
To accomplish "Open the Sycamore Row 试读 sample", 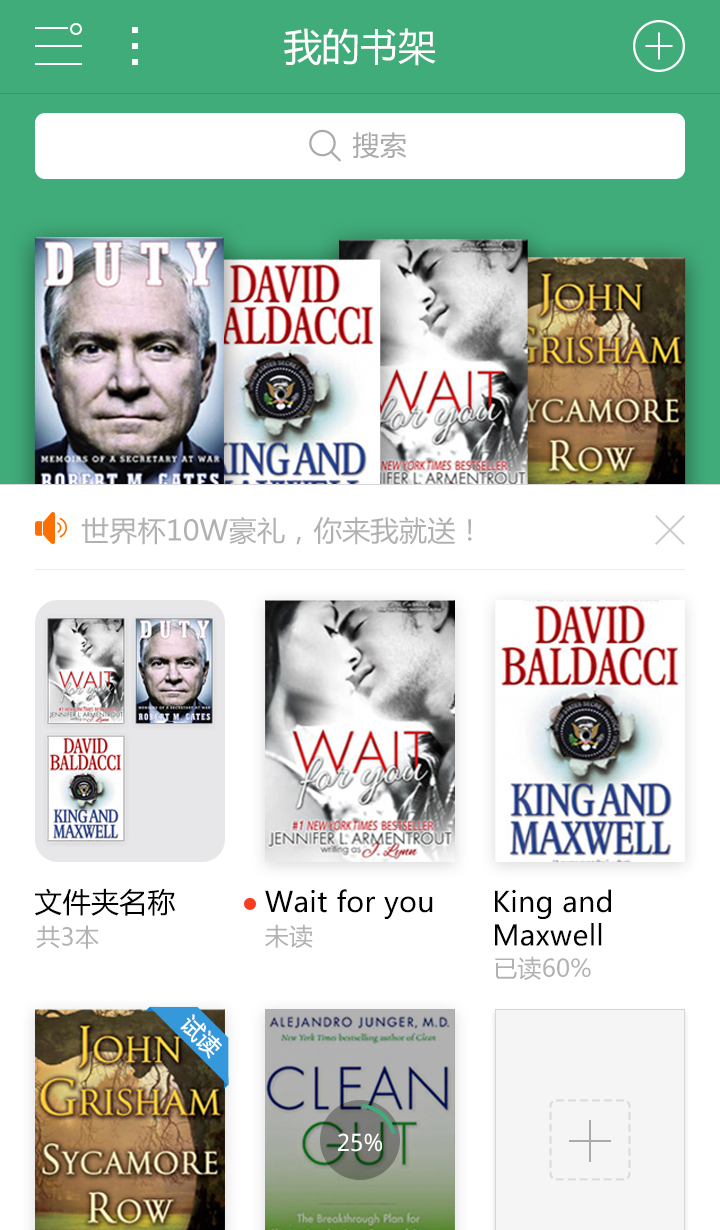I will coord(130,1118).
